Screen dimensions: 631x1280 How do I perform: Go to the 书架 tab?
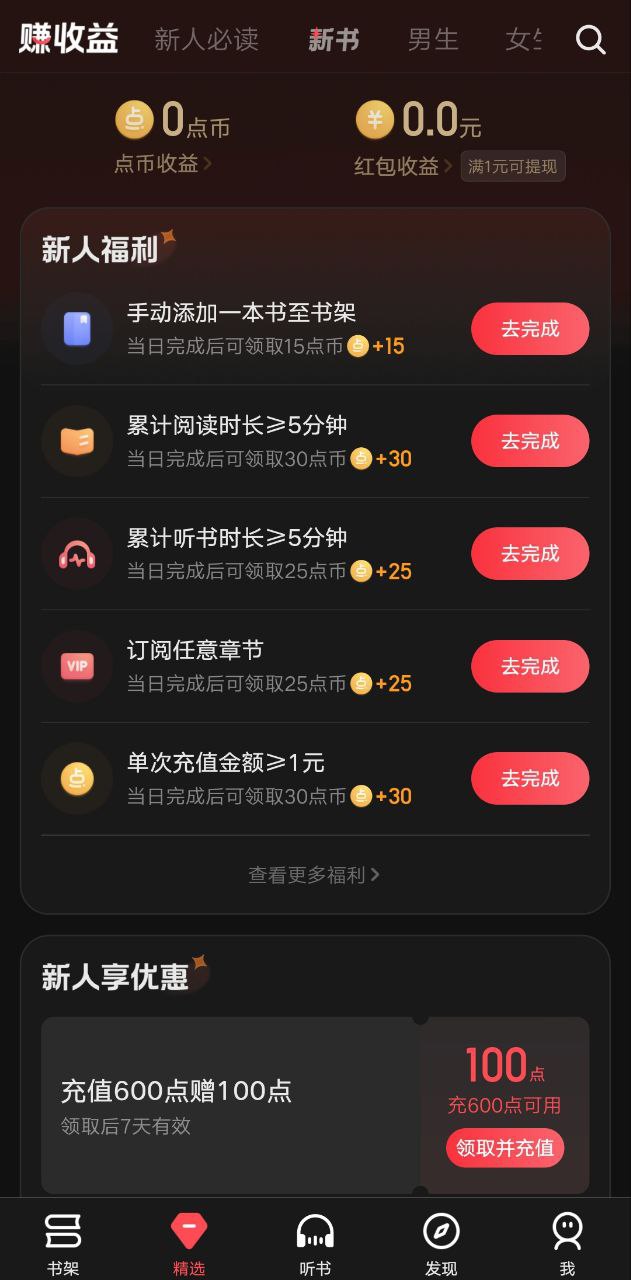pos(63,1244)
